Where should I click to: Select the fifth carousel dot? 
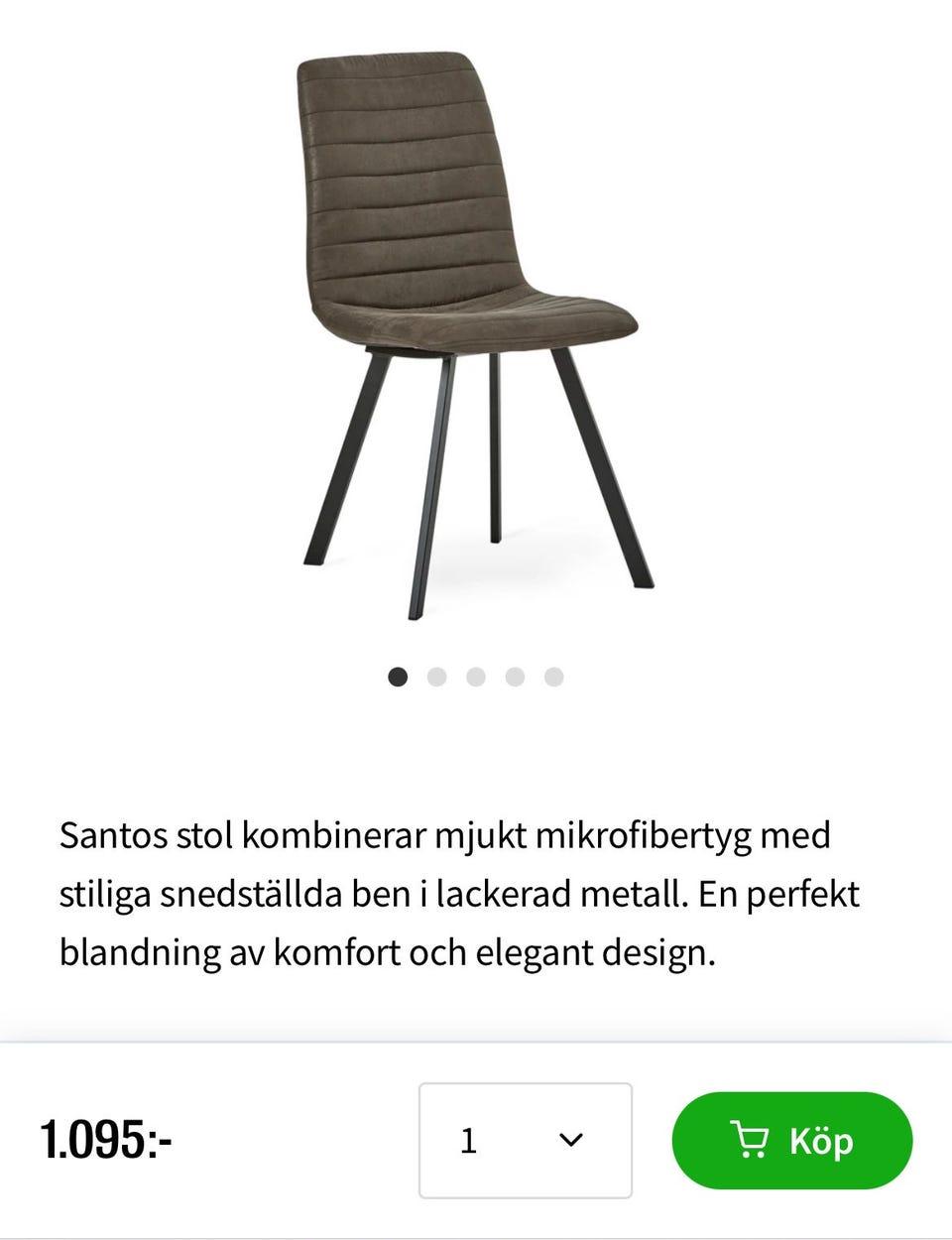click(x=553, y=677)
